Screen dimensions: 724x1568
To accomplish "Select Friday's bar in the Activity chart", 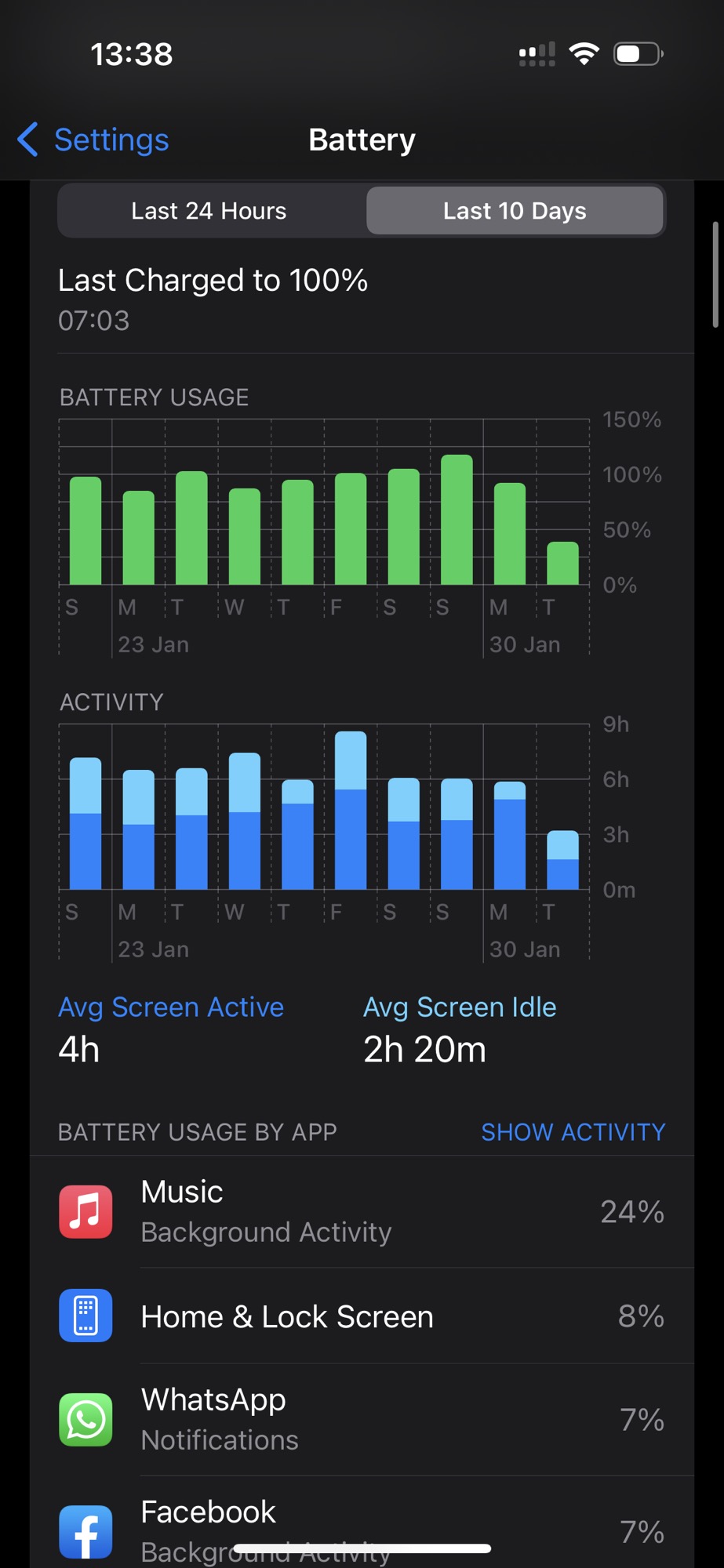I will [351, 811].
